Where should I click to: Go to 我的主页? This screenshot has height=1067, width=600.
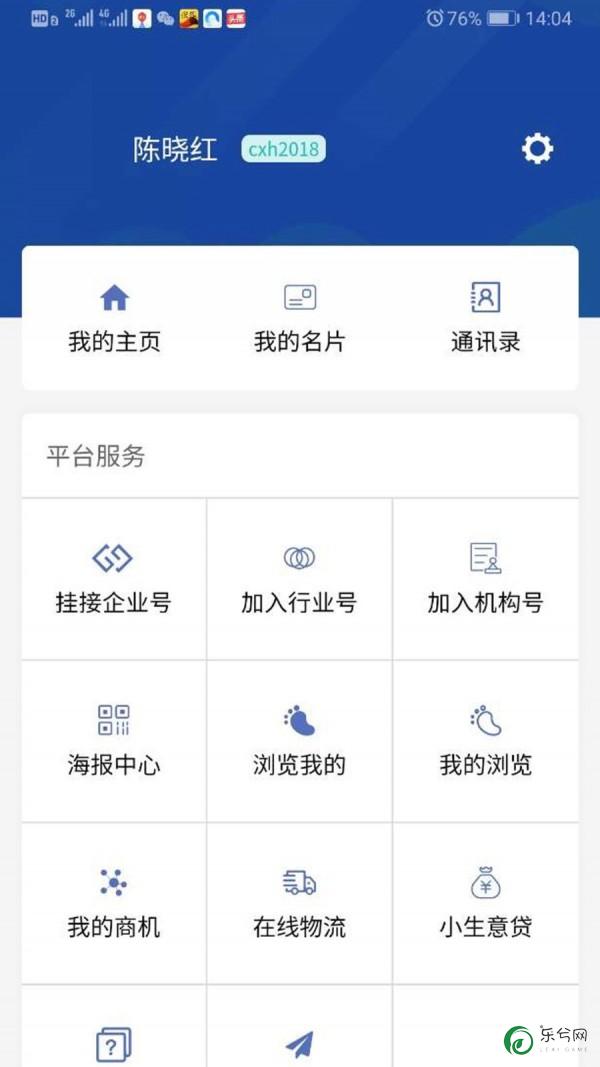[114, 318]
